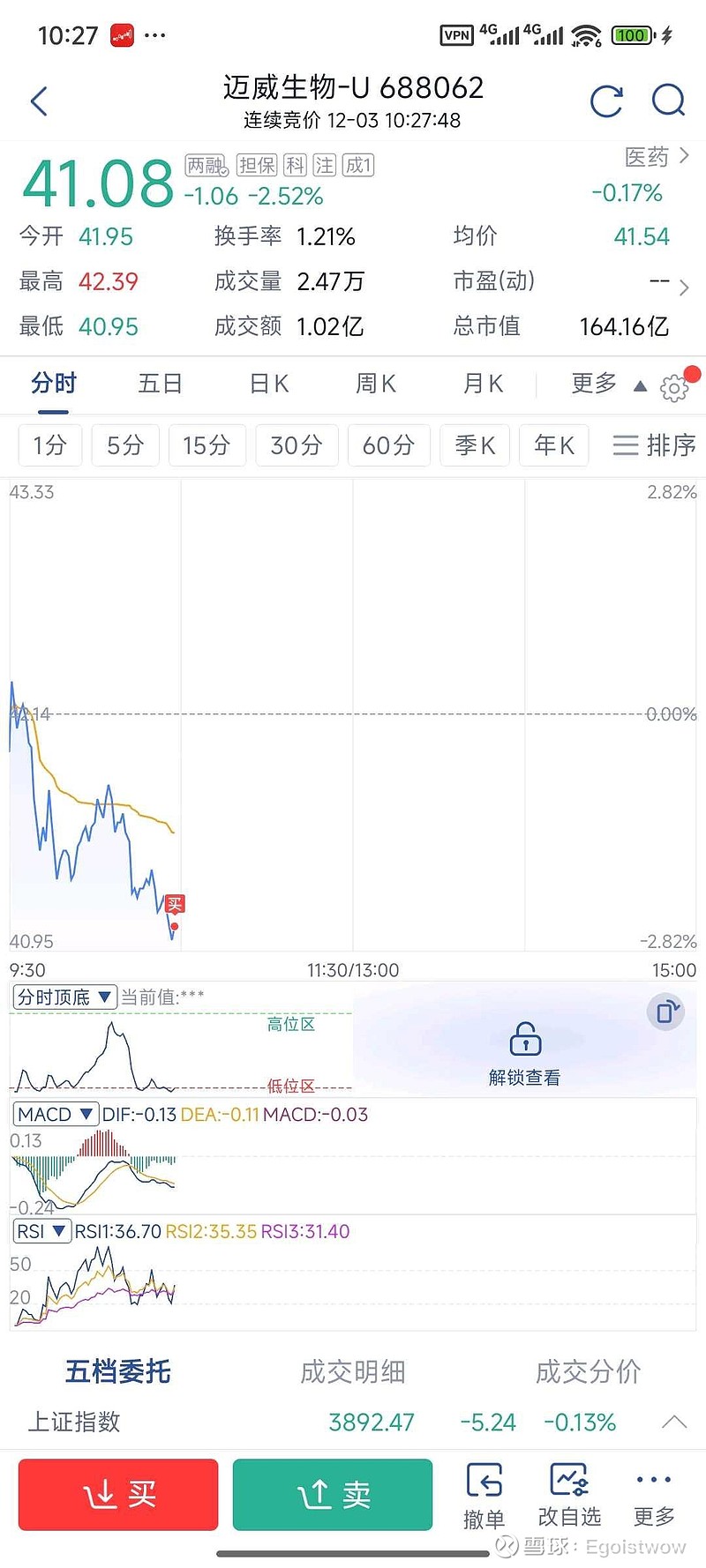This screenshot has width=706, height=1568.
Task: Refresh the stock quote
Action: [606, 101]
